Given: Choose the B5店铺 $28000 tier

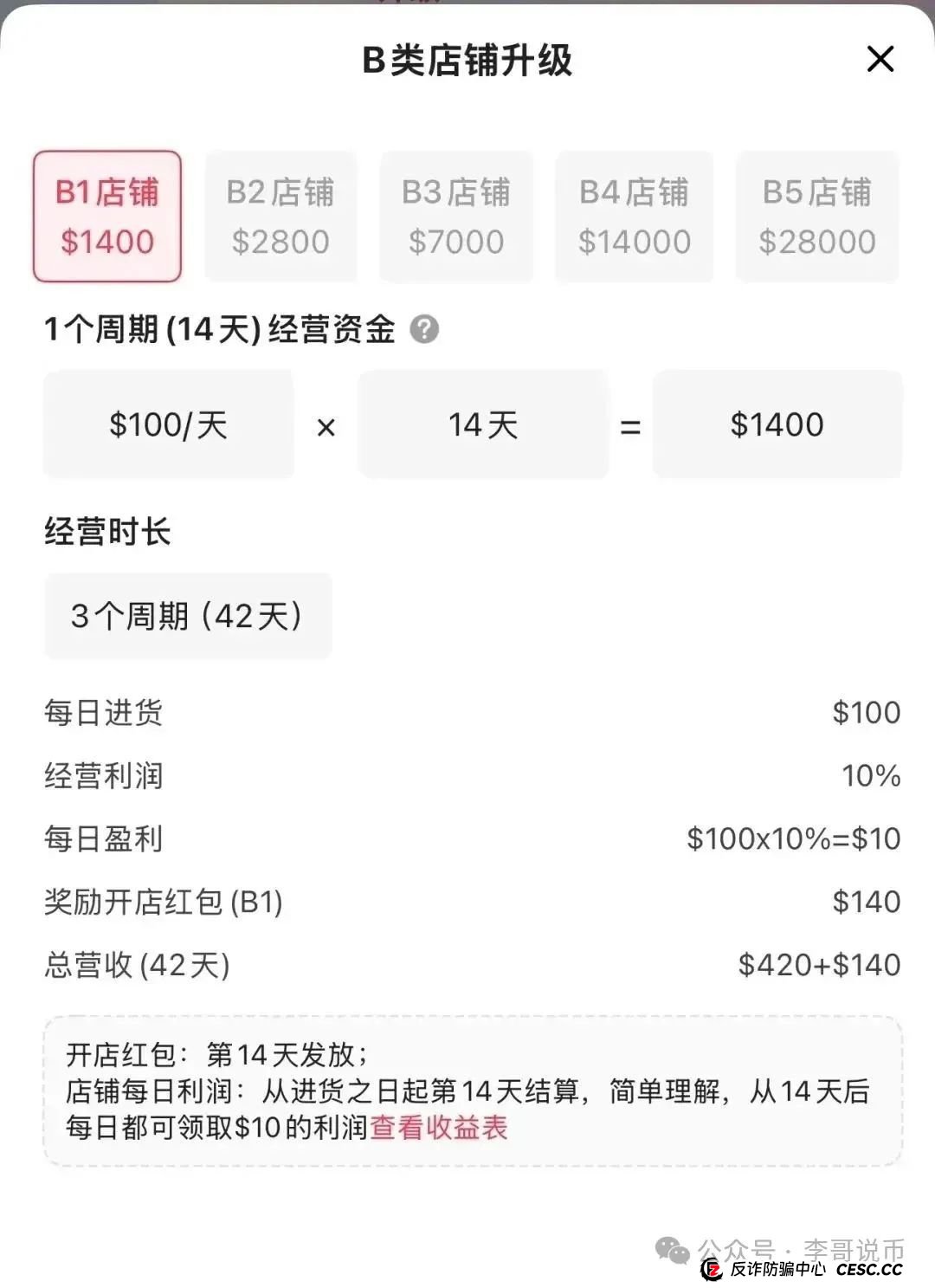Looking at the screenshot, I should coord(815,217).
